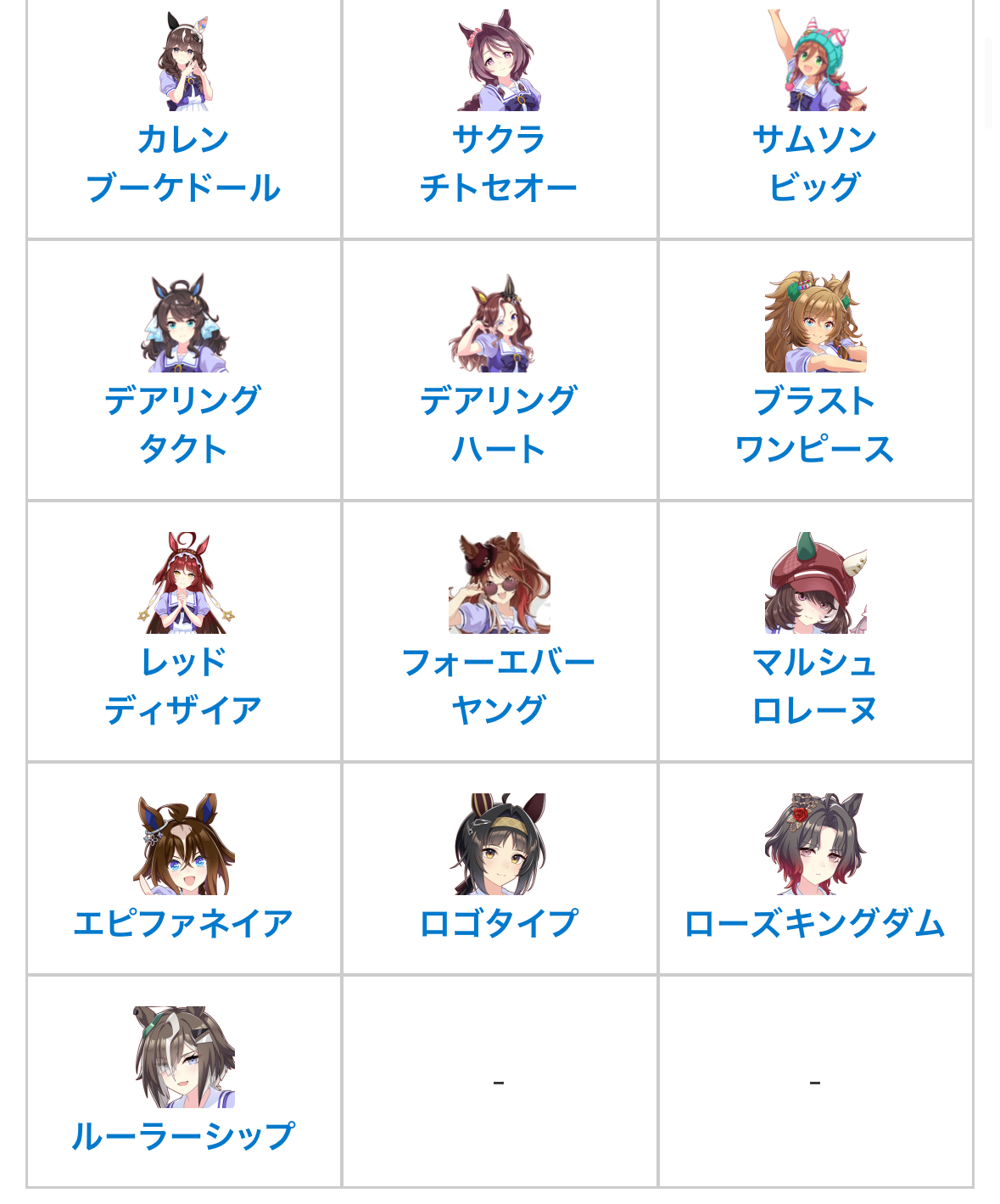The width and height of the screenshot is (1000, 1204).
Task: Select サムソンビッグ character link
Action: click(814, 163)
